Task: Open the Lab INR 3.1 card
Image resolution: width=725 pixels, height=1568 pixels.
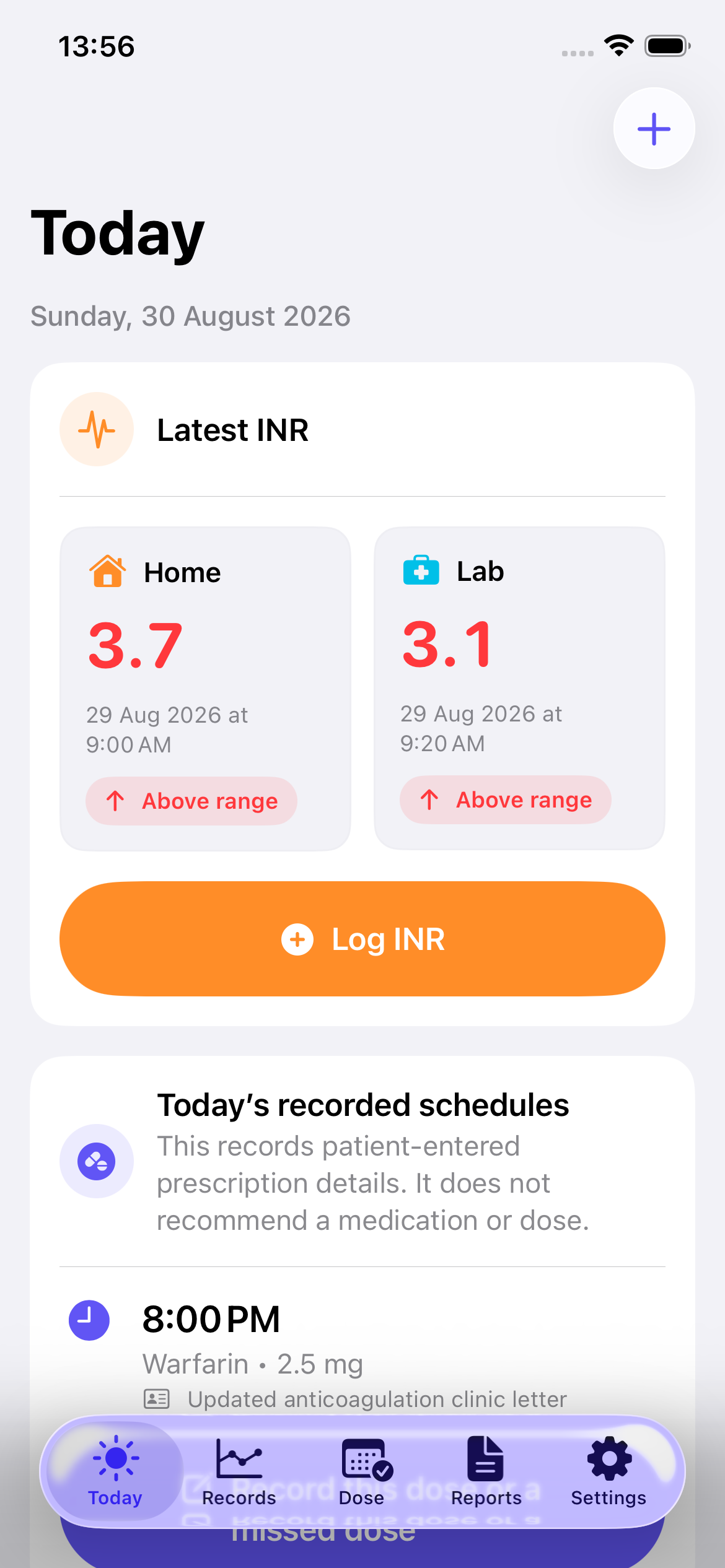Action: pyautogui.click(x=519, y=689)
